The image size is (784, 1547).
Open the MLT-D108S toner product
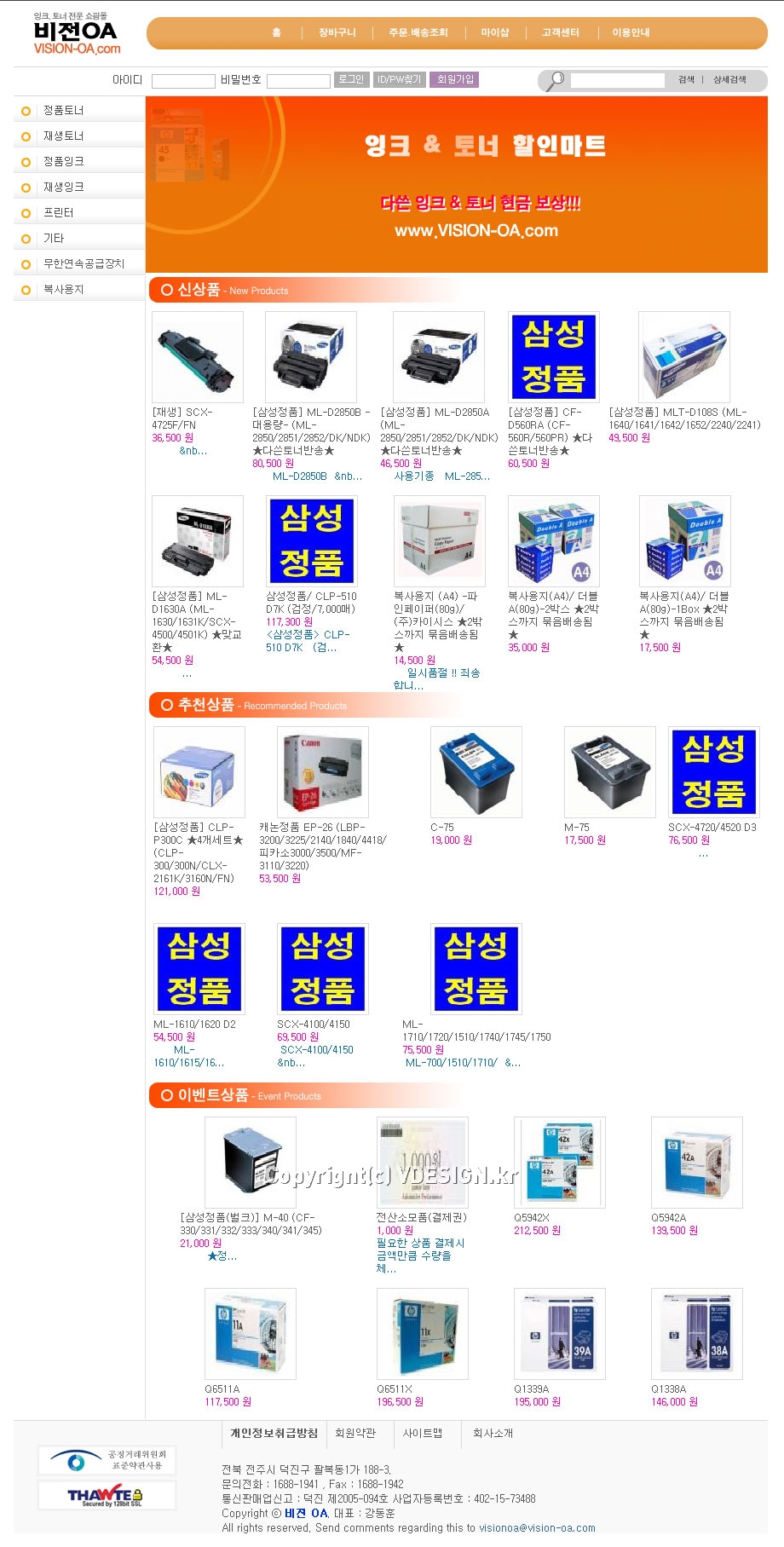pos(684,357)
